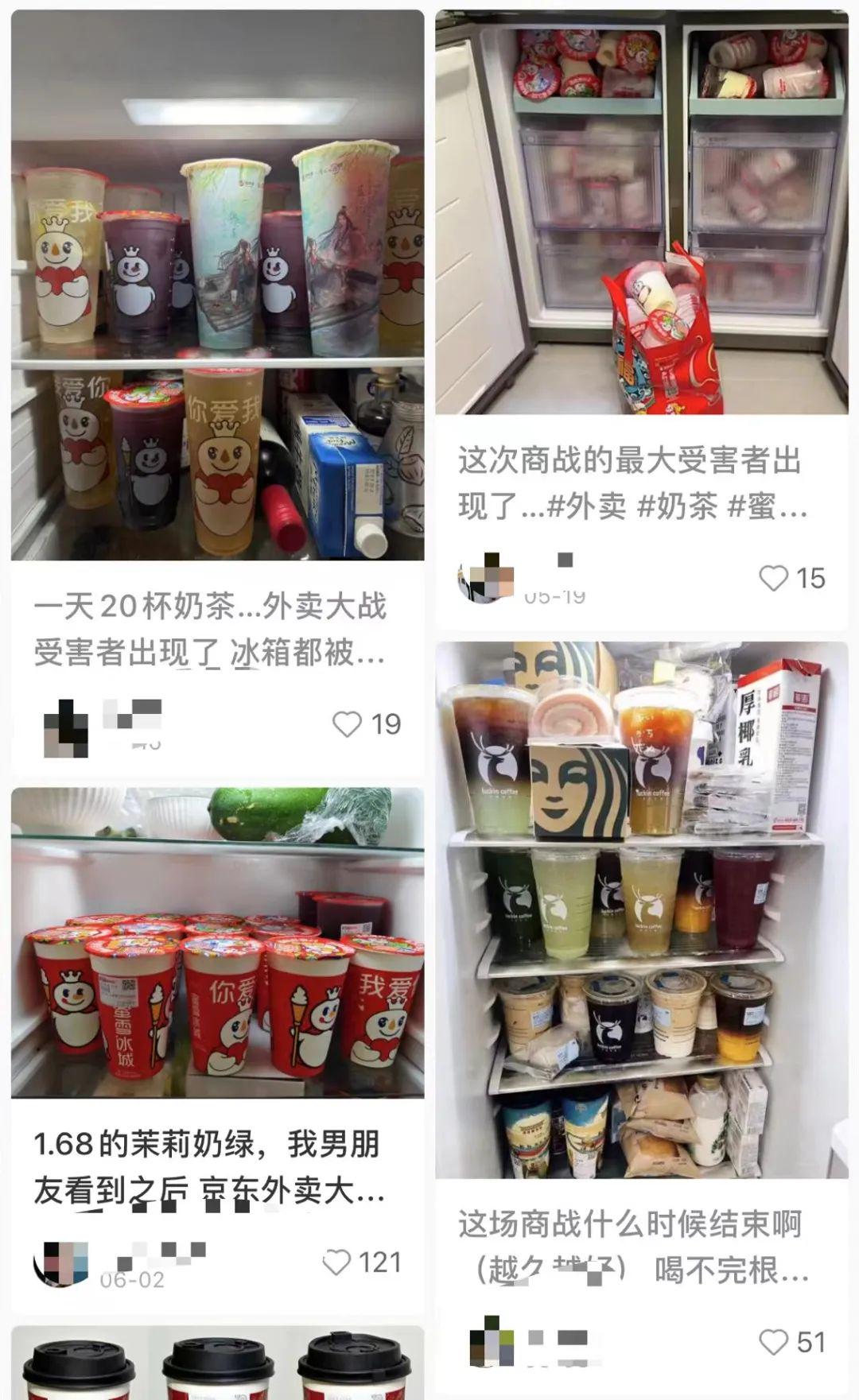Like the post with 15 likes

click(x=773, y=578)
